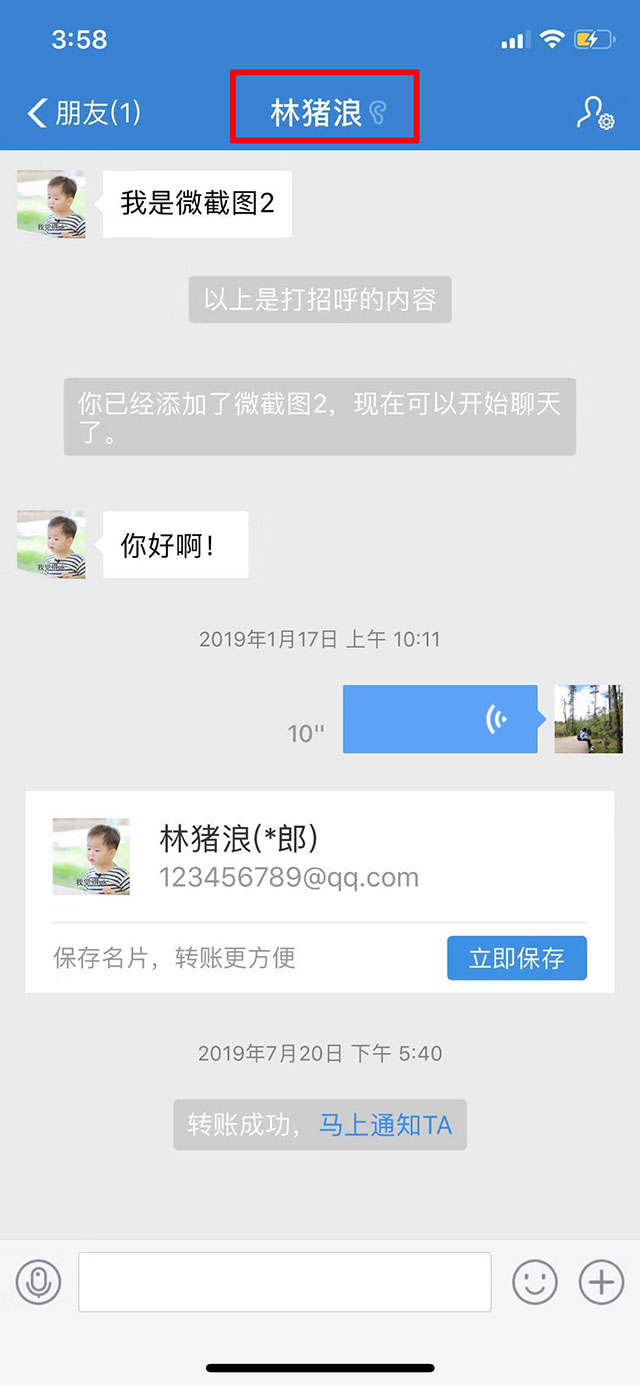Open my own avatar beside voice message
640x1386 pixels.
[x=589, y=719]
